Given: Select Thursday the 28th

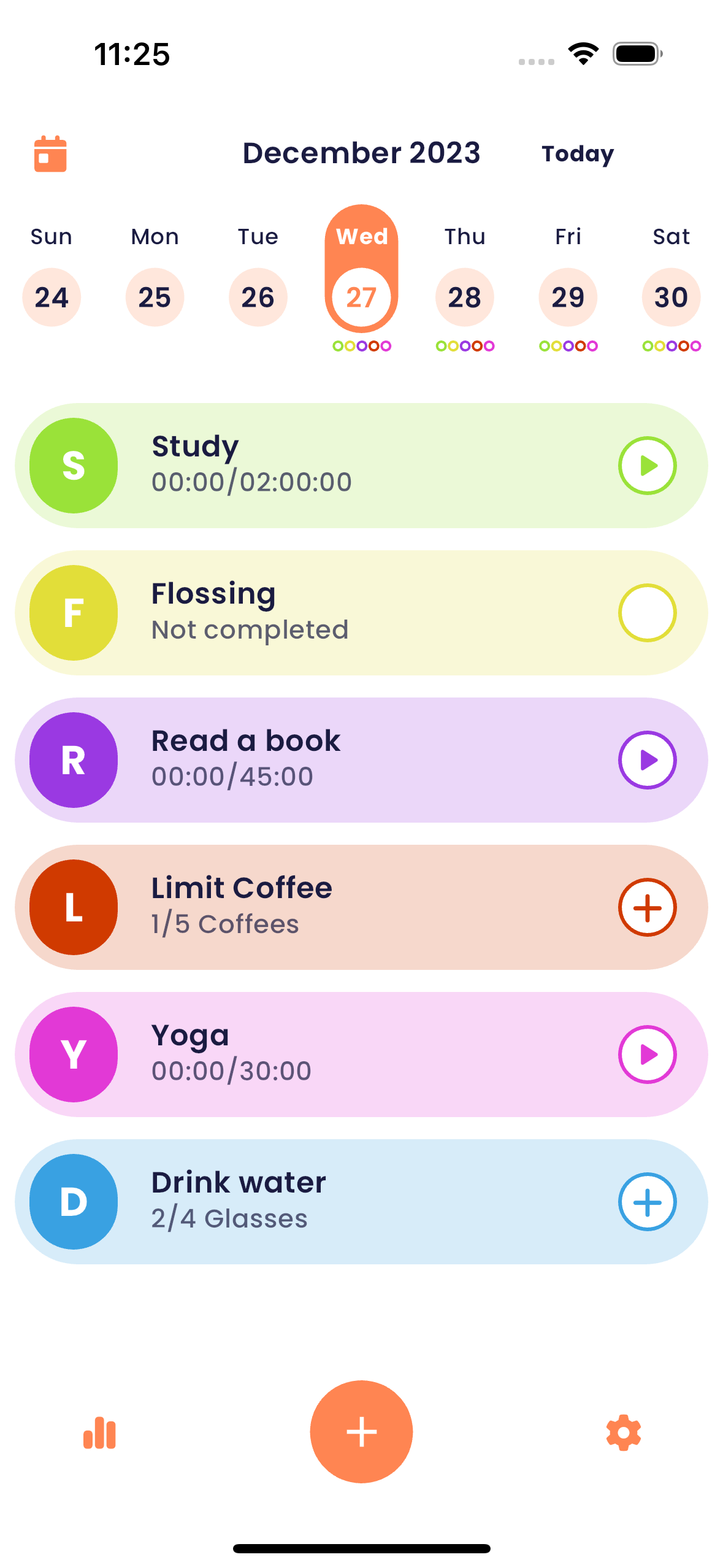Looking at the screenshot, I should coord(464,297).
